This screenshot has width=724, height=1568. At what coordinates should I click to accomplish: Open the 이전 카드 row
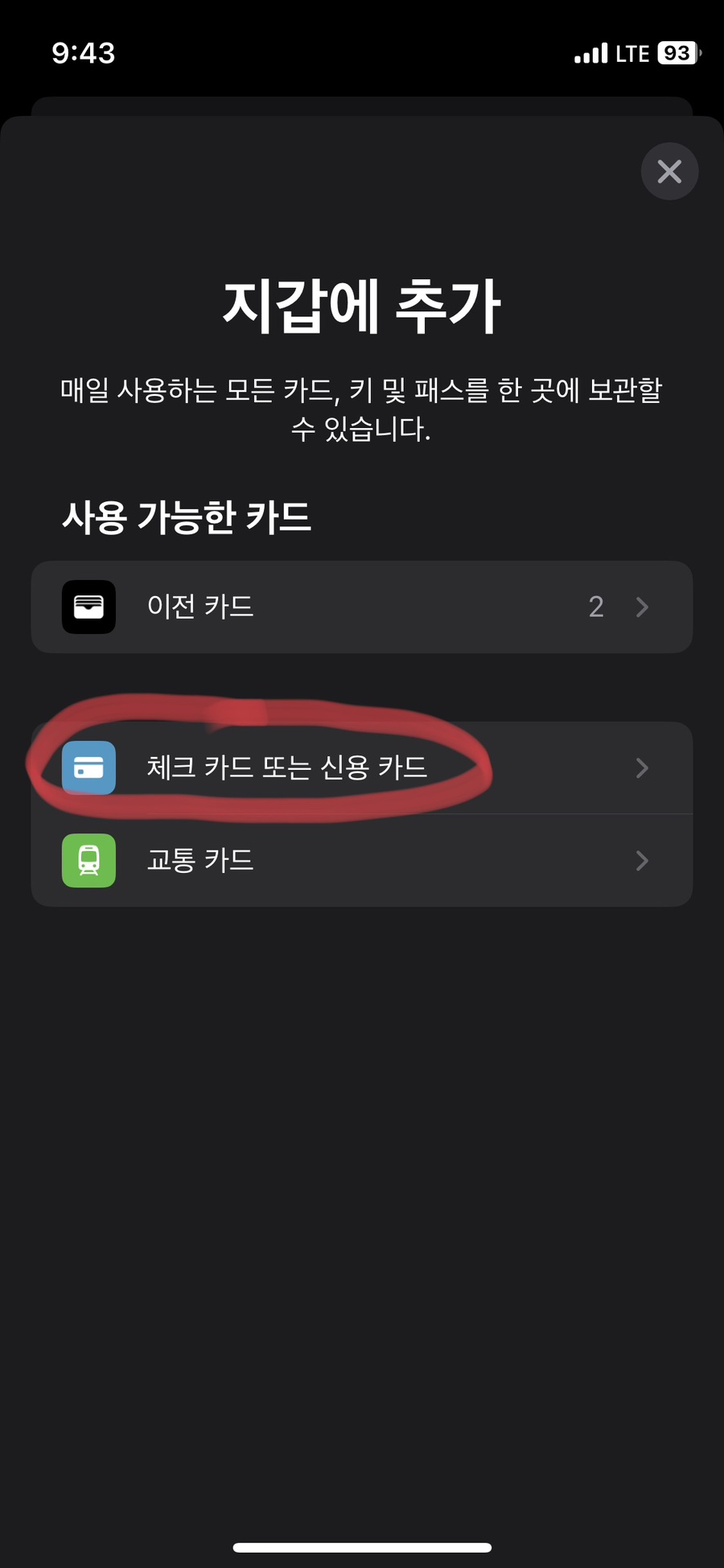(361, 607)
